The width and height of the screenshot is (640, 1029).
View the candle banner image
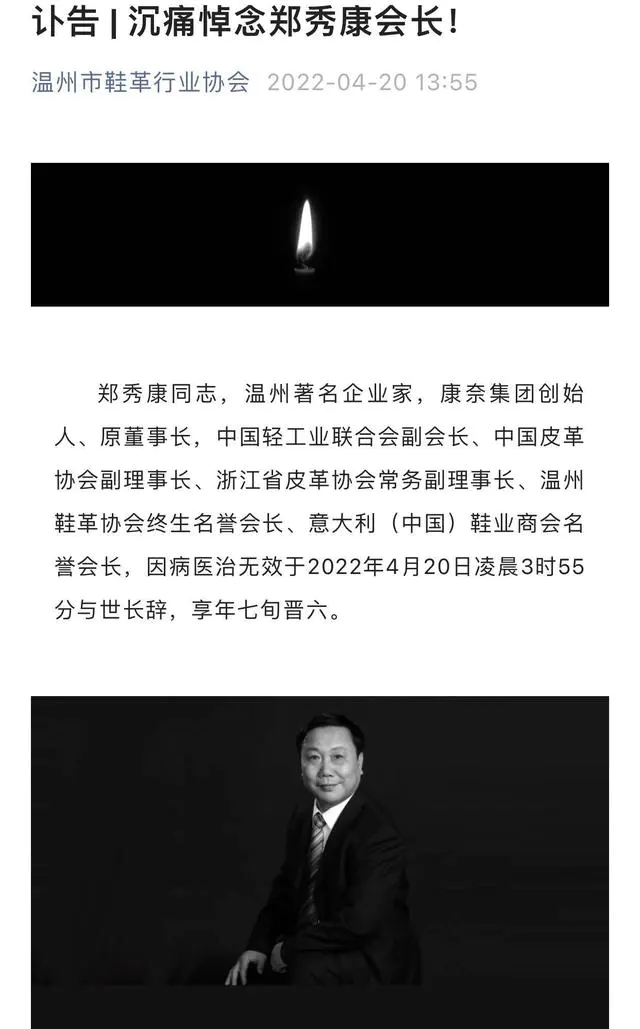point(320,234)
